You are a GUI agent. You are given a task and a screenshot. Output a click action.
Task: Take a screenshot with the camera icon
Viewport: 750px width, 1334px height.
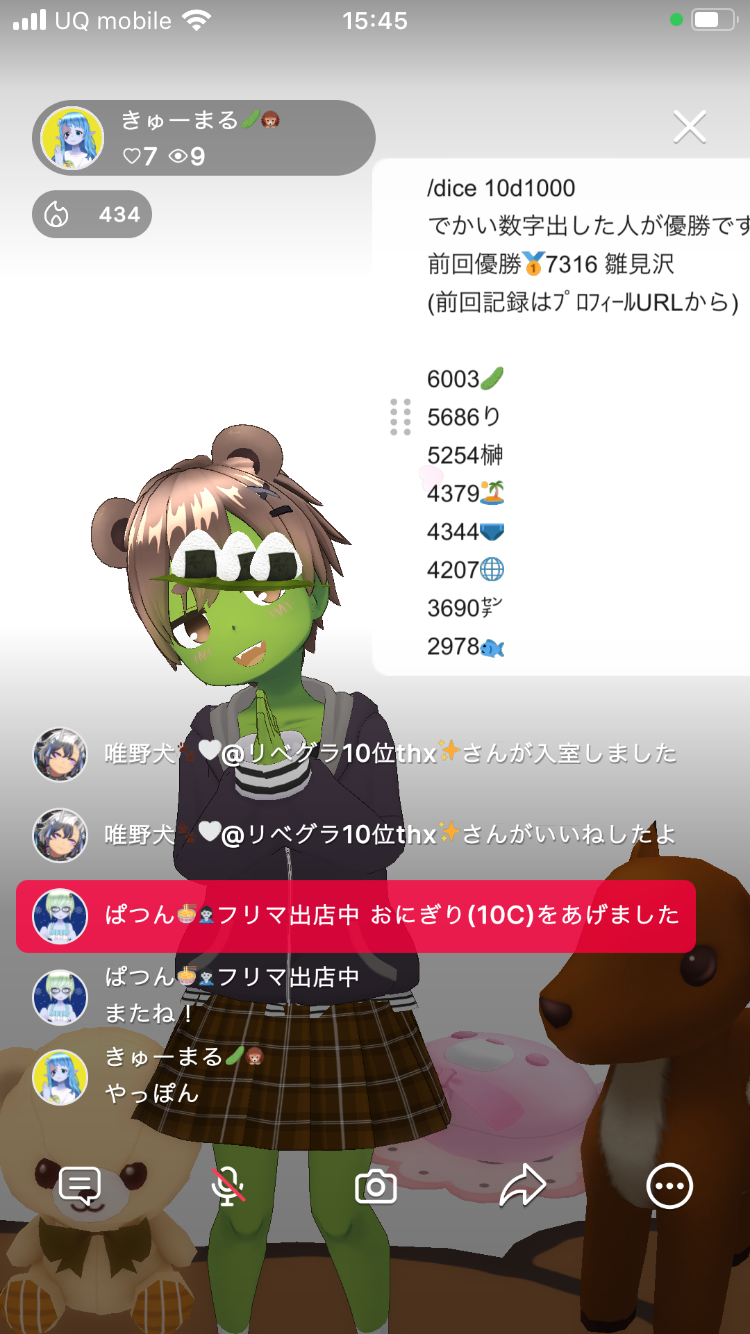(376, 1187)
